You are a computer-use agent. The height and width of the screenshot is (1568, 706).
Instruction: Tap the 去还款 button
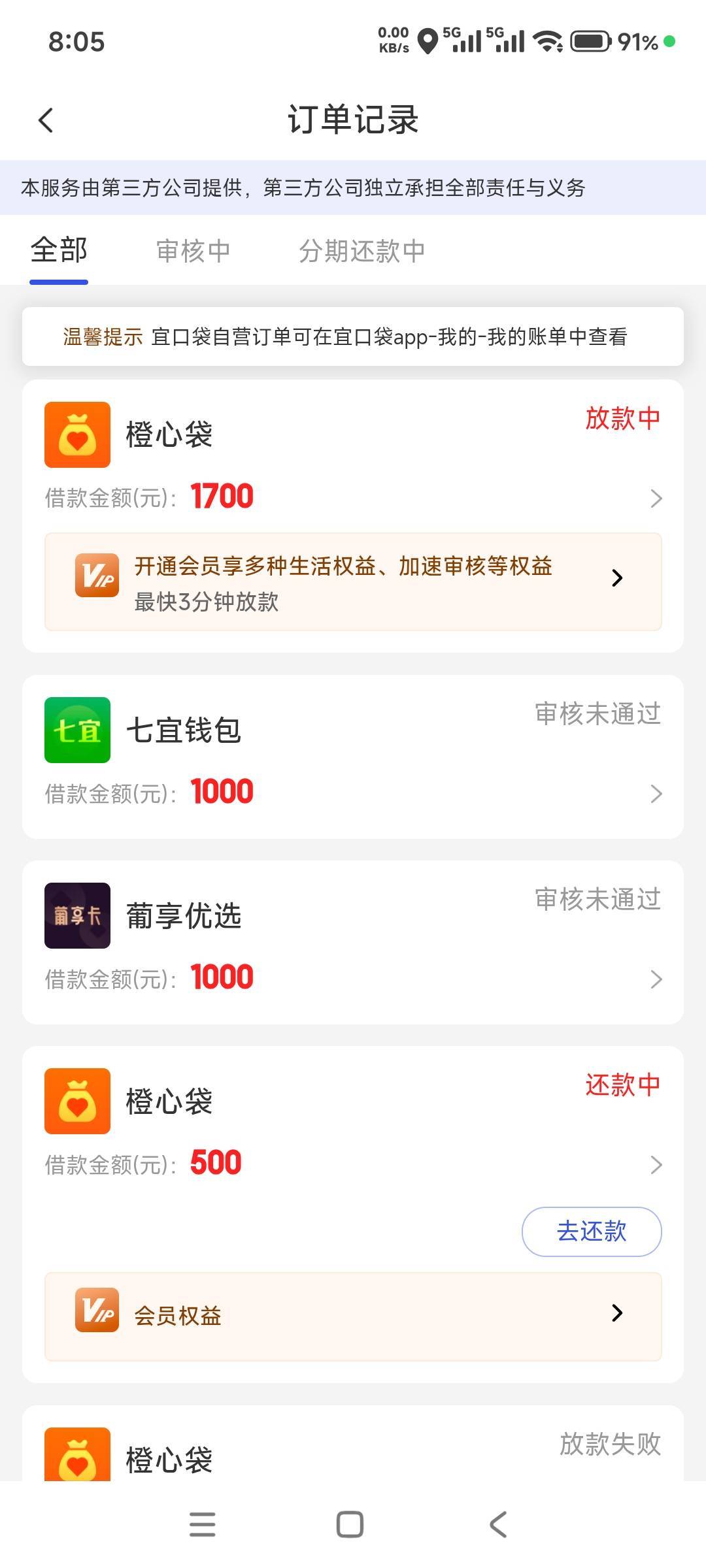click(592, 1231)
